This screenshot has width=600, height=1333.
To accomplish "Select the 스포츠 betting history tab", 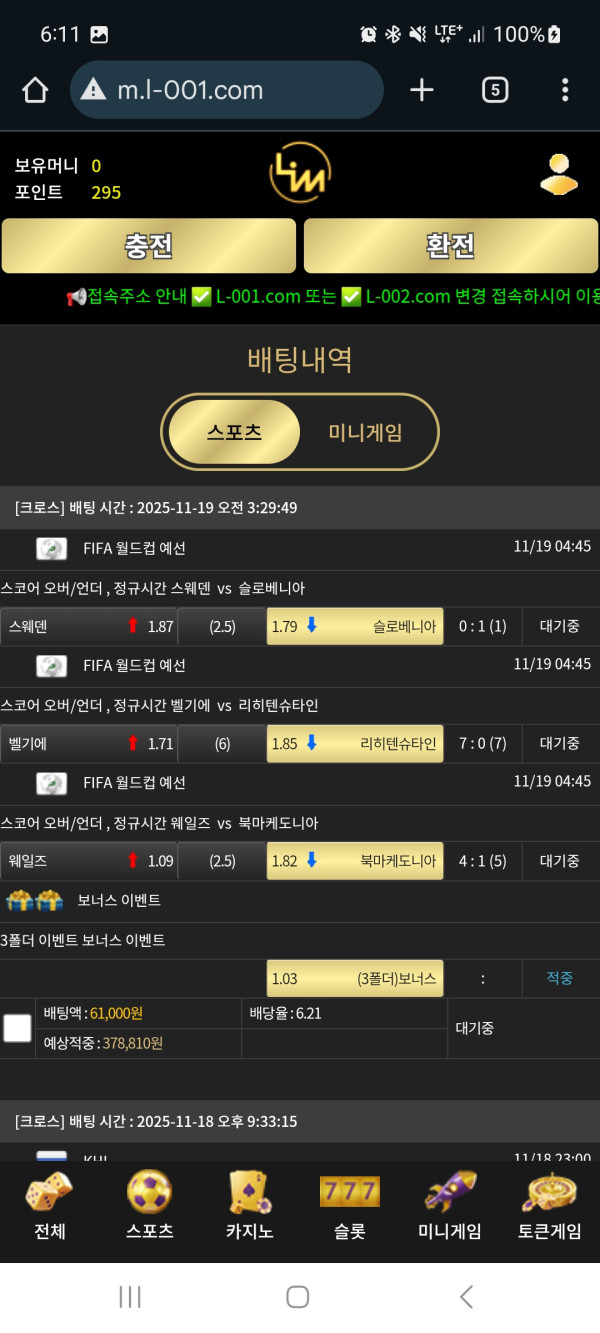I will tap(235, 432).
